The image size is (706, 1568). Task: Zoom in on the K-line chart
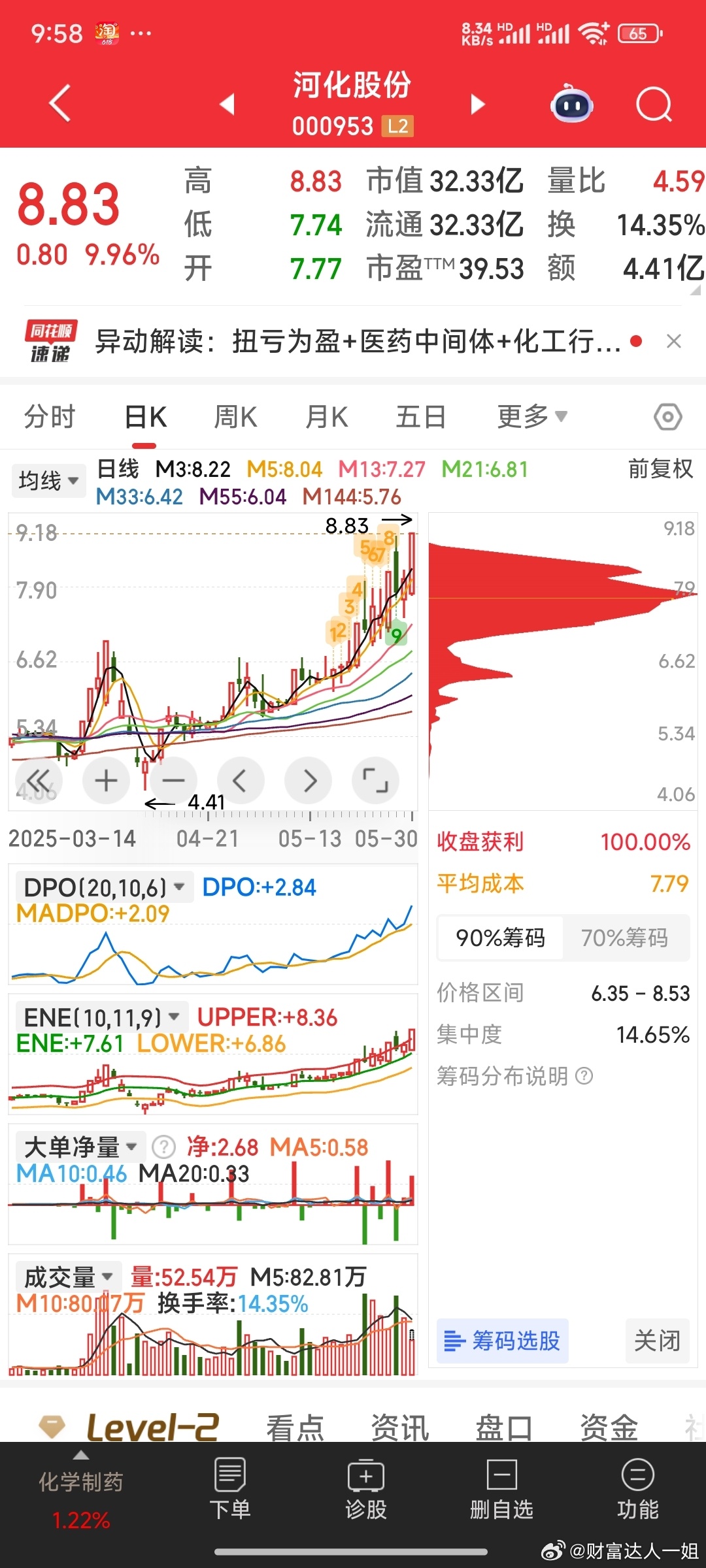[105, 780]
